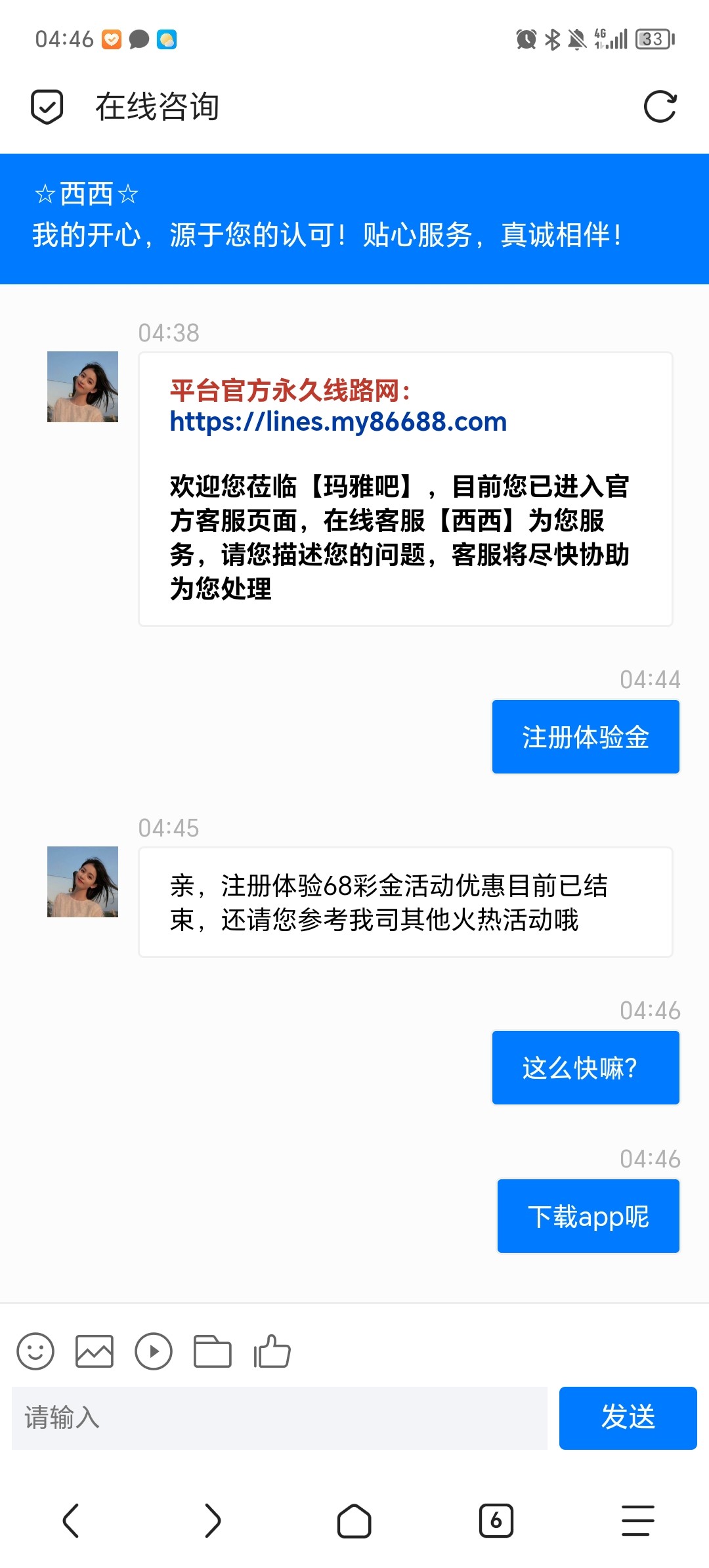709x1568 pixels.
Task: Attach a video to the chat
Action: pyautogui.click(x=154, y=1351)
